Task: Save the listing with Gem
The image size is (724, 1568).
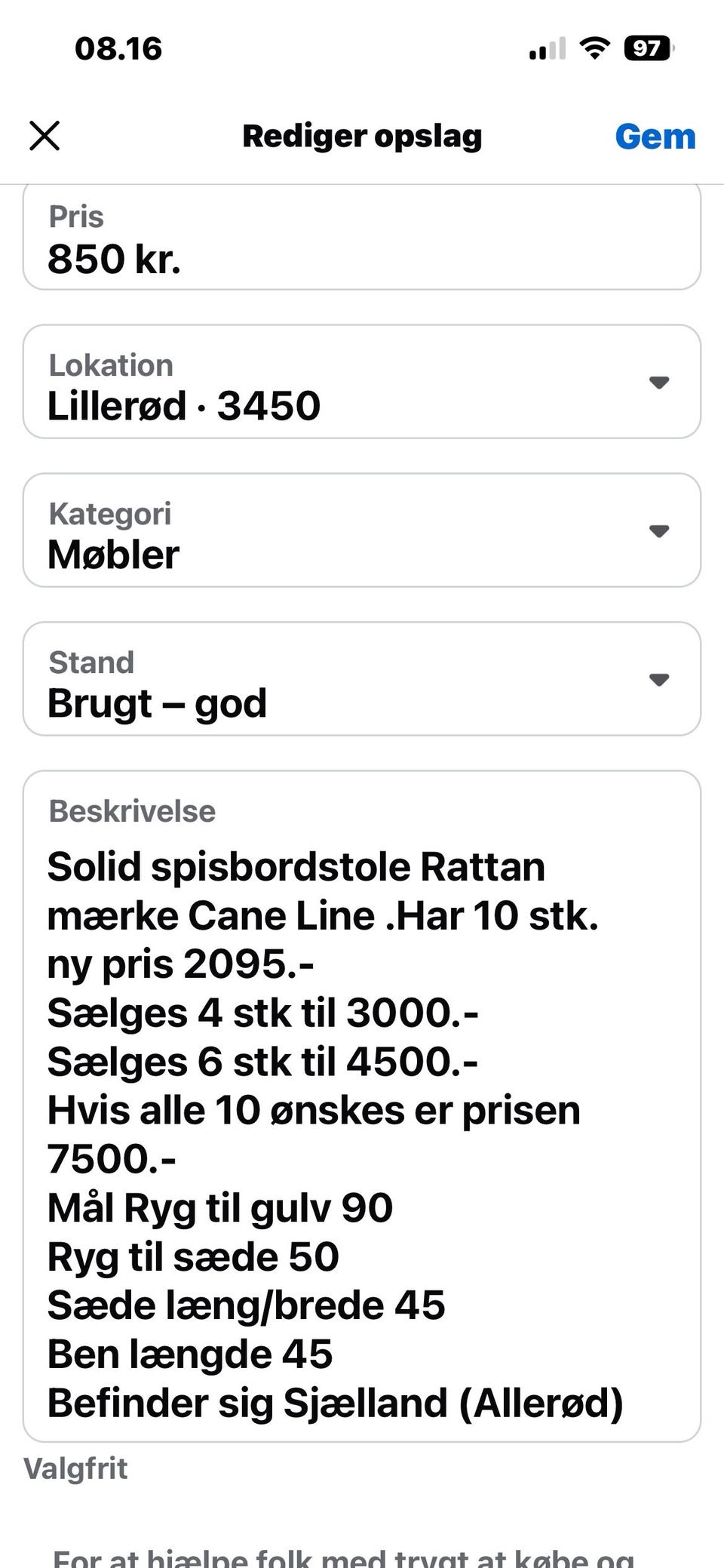Action: tap(655, 137)
